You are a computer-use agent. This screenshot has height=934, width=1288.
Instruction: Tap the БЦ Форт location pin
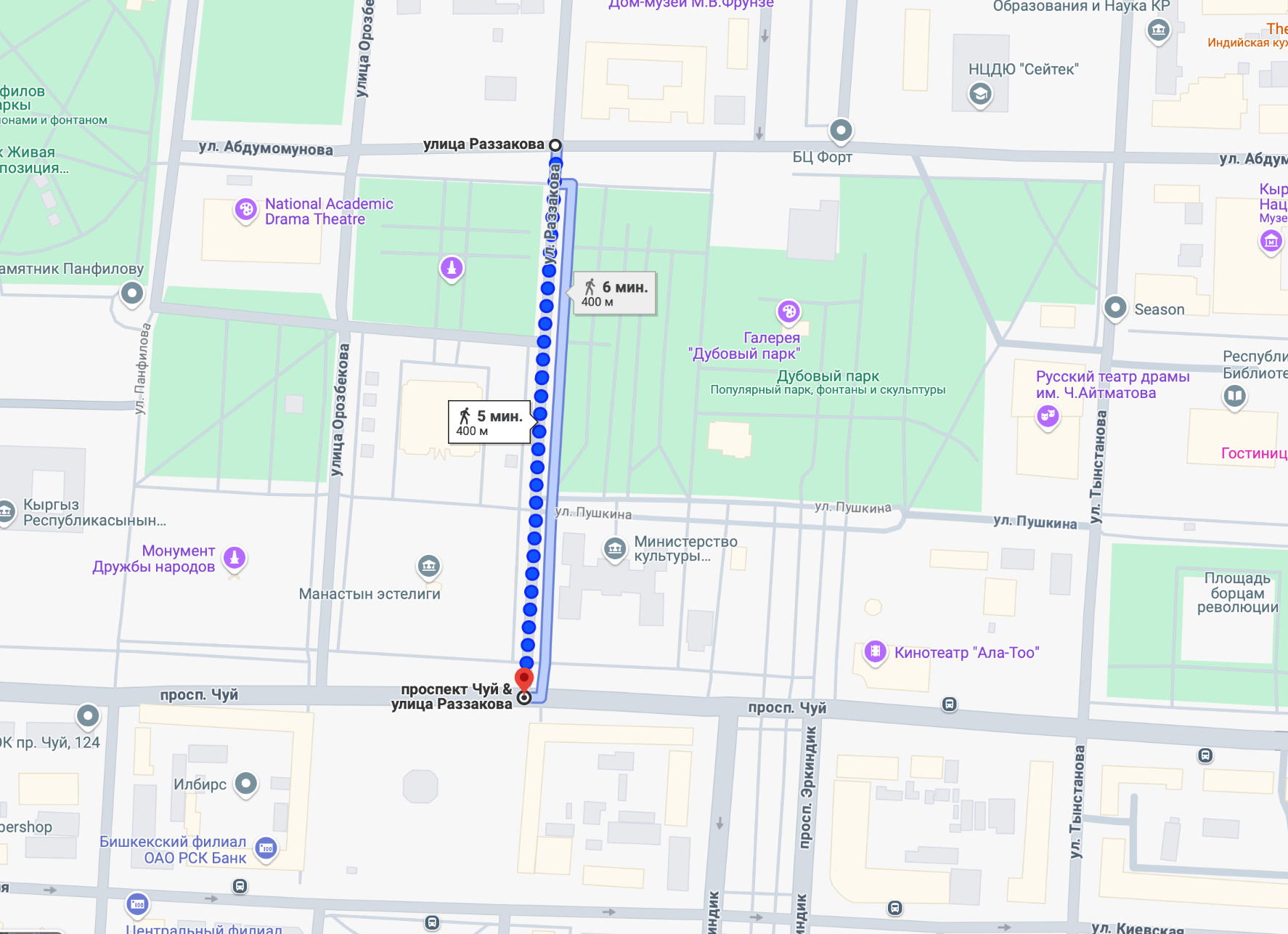(x=840, y=131)
